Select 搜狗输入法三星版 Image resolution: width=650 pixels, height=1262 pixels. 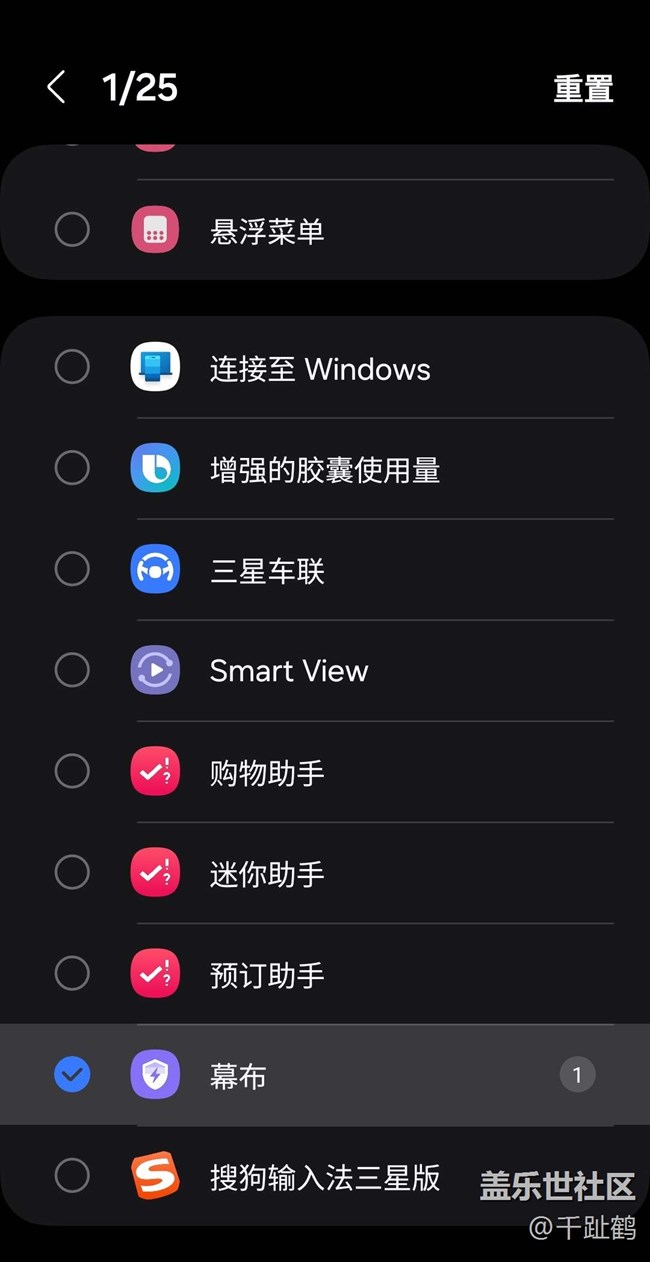(x=72, y=1176)
